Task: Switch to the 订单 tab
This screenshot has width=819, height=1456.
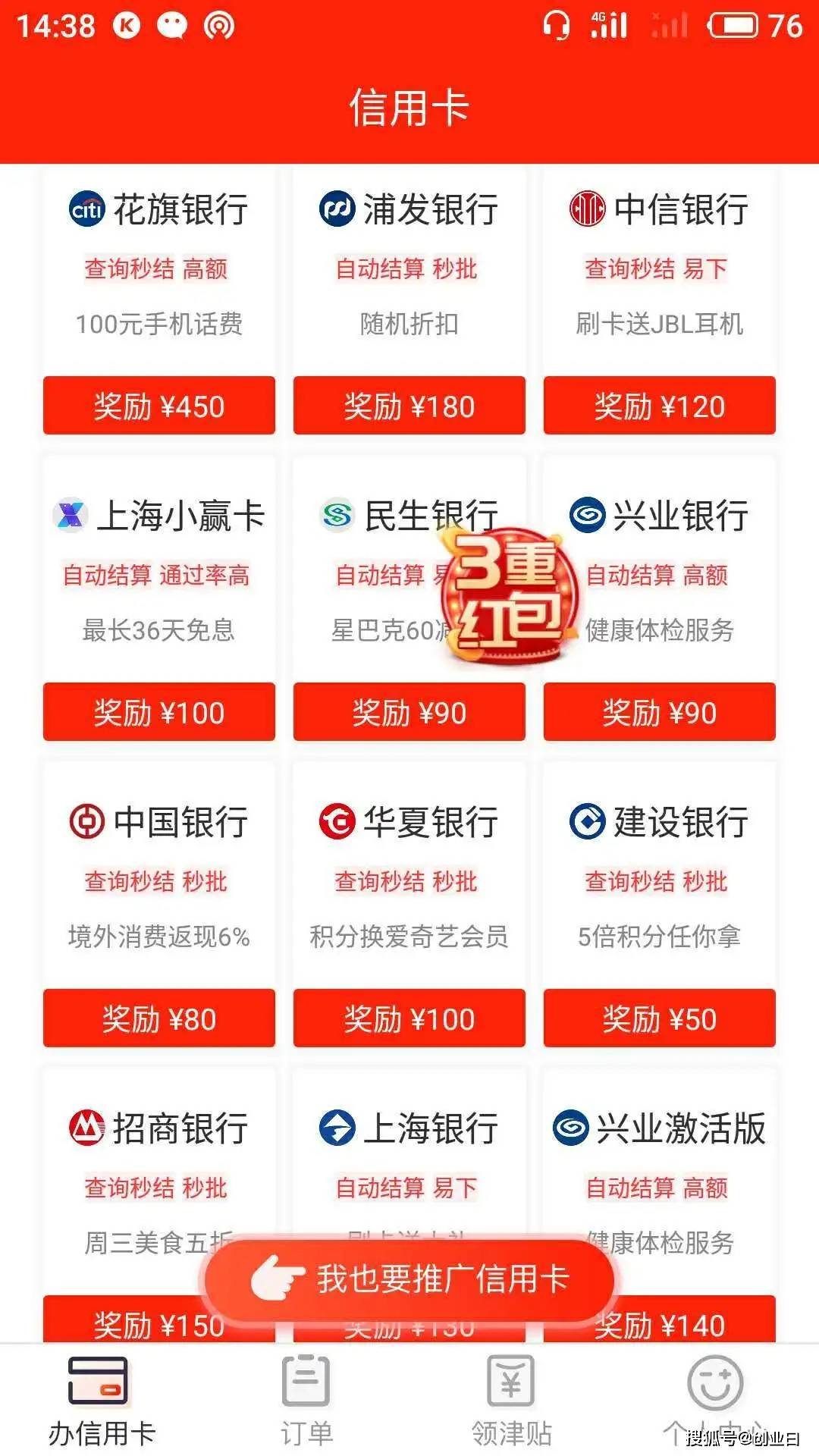Action: tap(306, 1401)
